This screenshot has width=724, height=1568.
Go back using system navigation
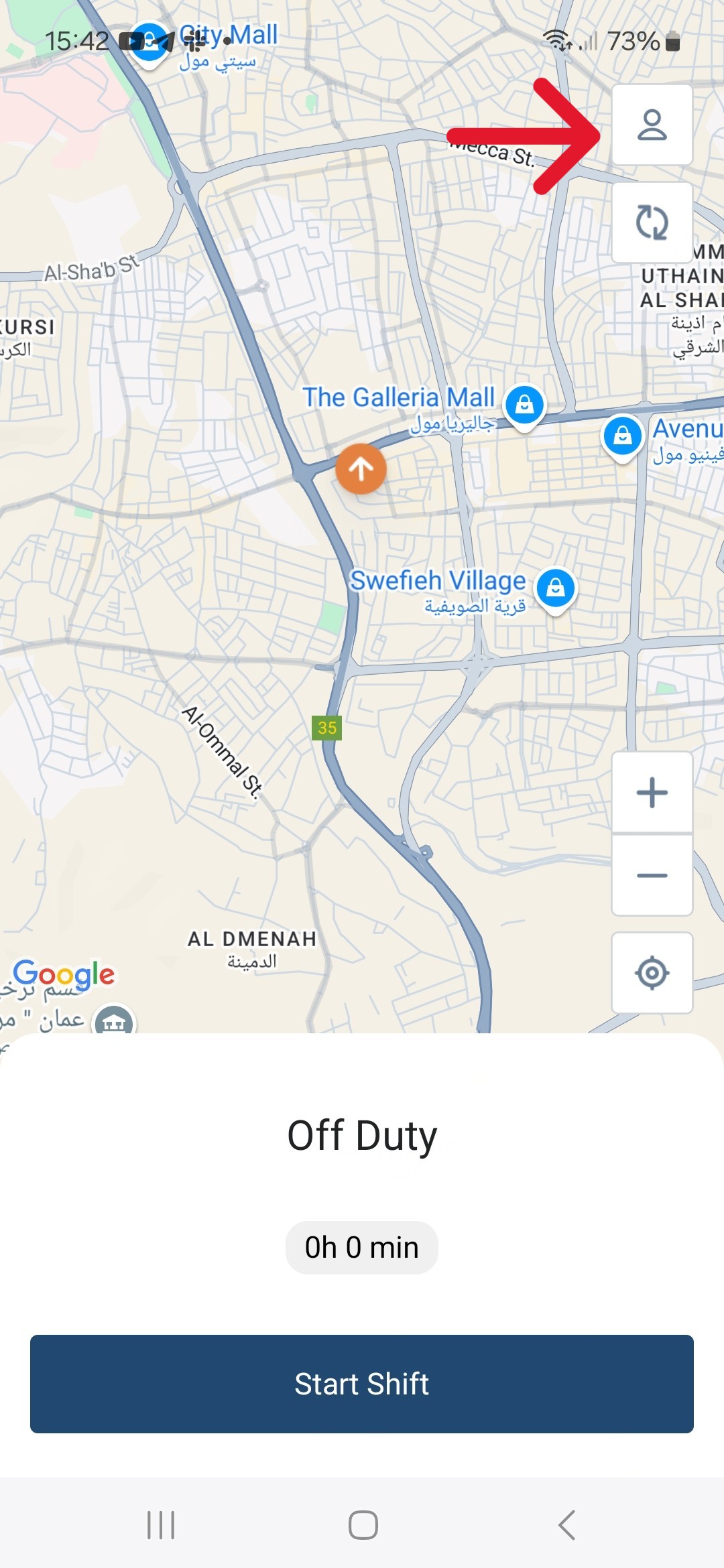click(x=566, y=1525)
